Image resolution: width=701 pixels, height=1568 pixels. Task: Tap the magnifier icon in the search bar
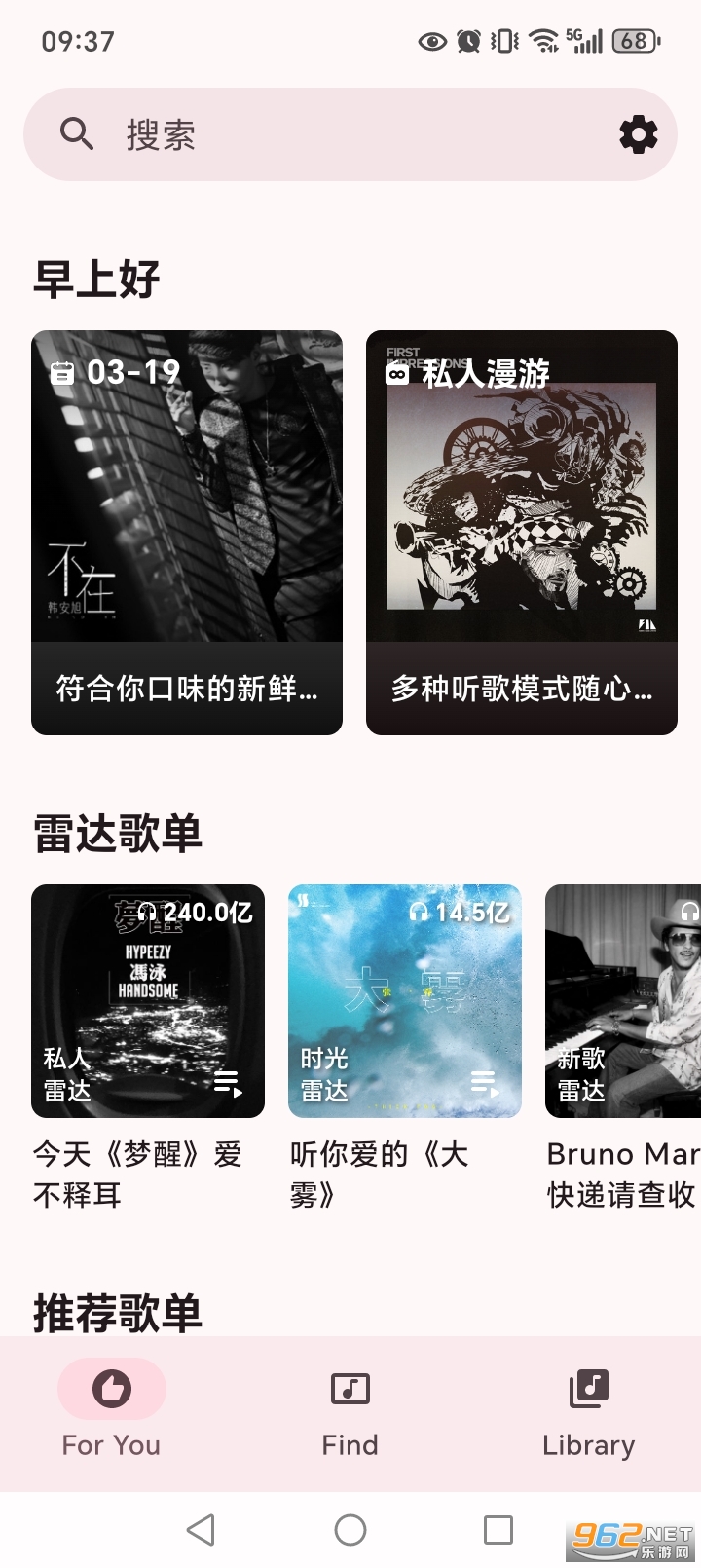pos(78,134)
